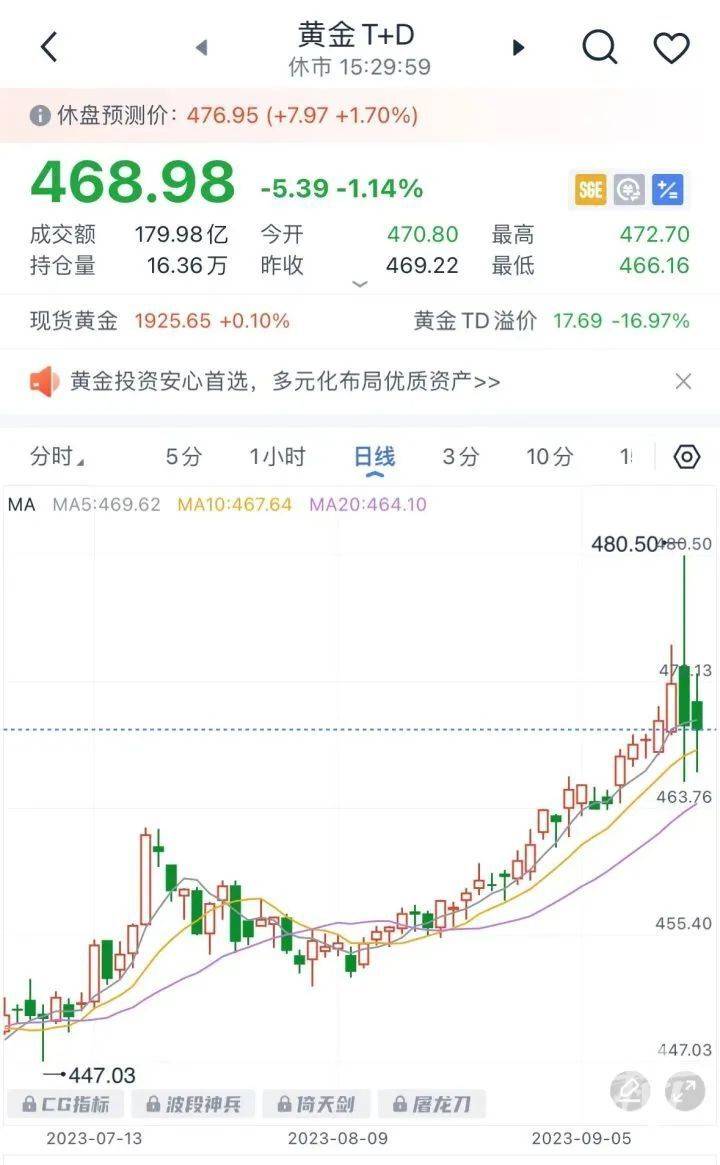Open chart settings hexagon icon
720x1165 pixels.
pyautogui.click(x=687, y=457)
